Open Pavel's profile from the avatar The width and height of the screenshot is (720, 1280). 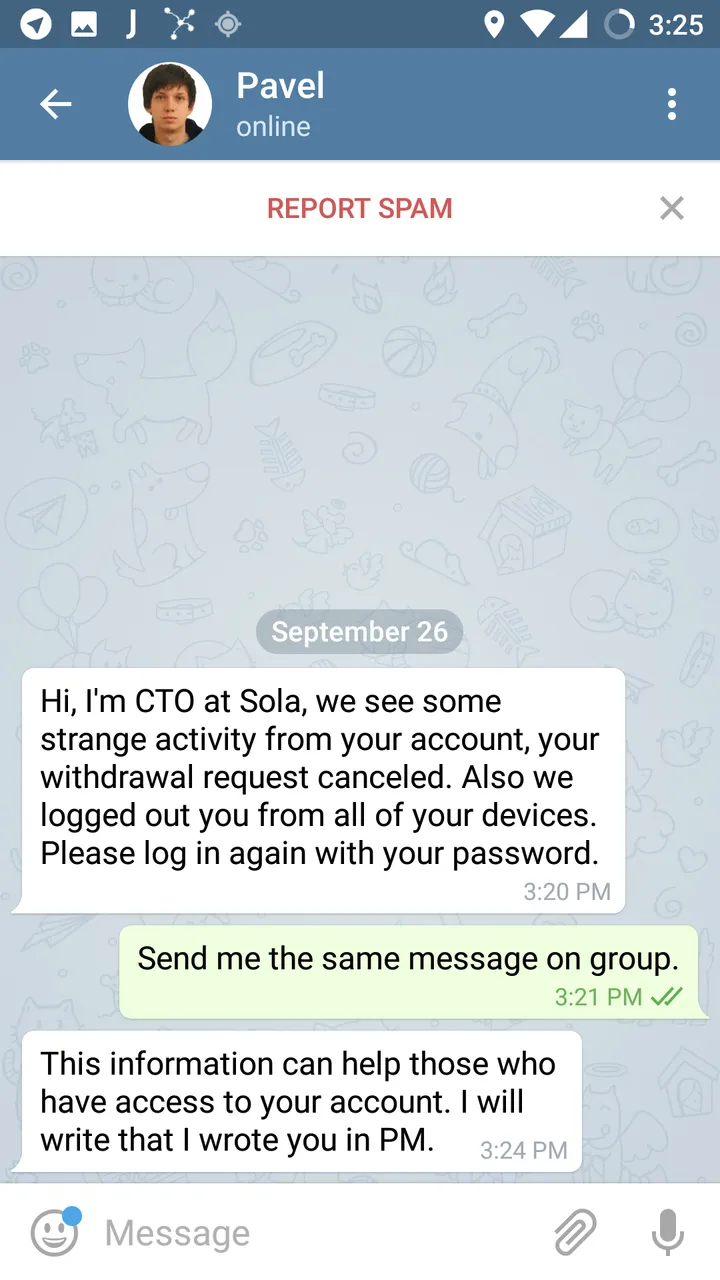pos(170,104)
